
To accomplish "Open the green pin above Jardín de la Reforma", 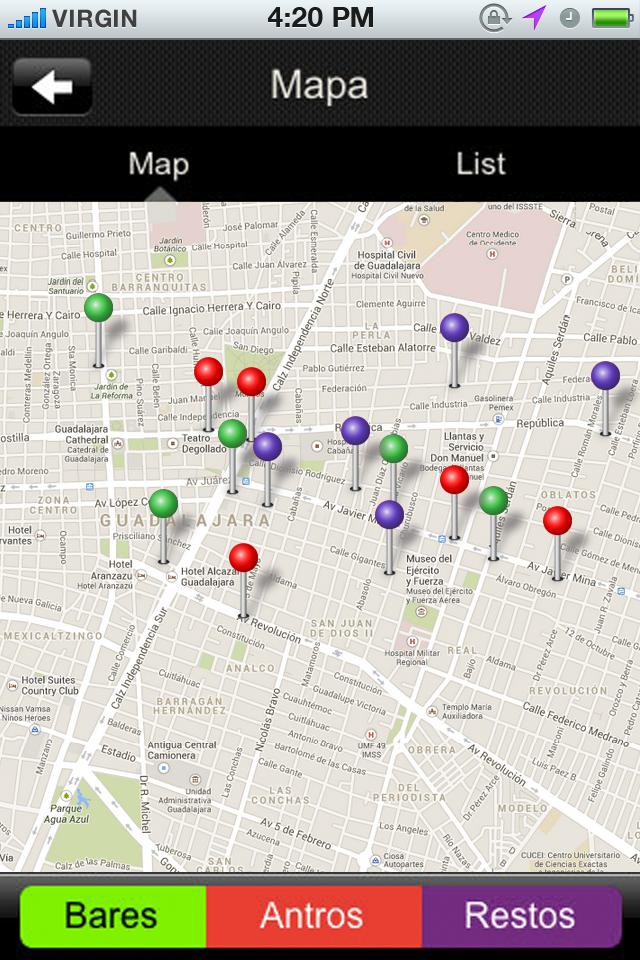I will tap(98, 308).
